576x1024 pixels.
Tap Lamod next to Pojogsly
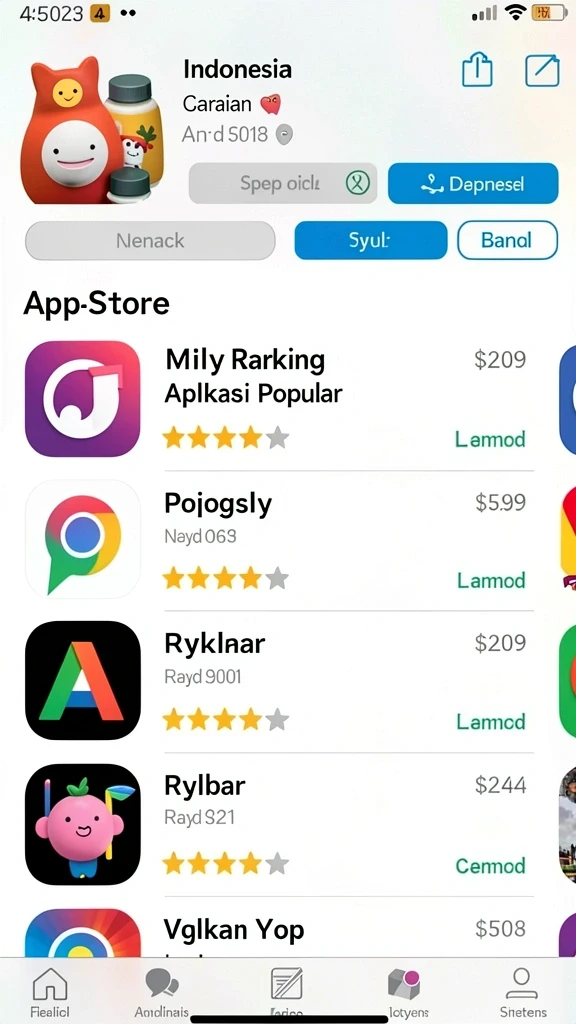(491, 580)
